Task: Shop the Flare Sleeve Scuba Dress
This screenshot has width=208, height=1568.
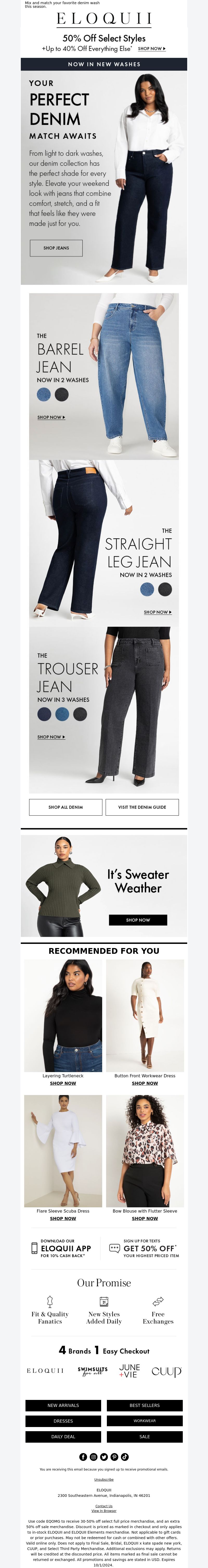Action: coord(63,1218)
